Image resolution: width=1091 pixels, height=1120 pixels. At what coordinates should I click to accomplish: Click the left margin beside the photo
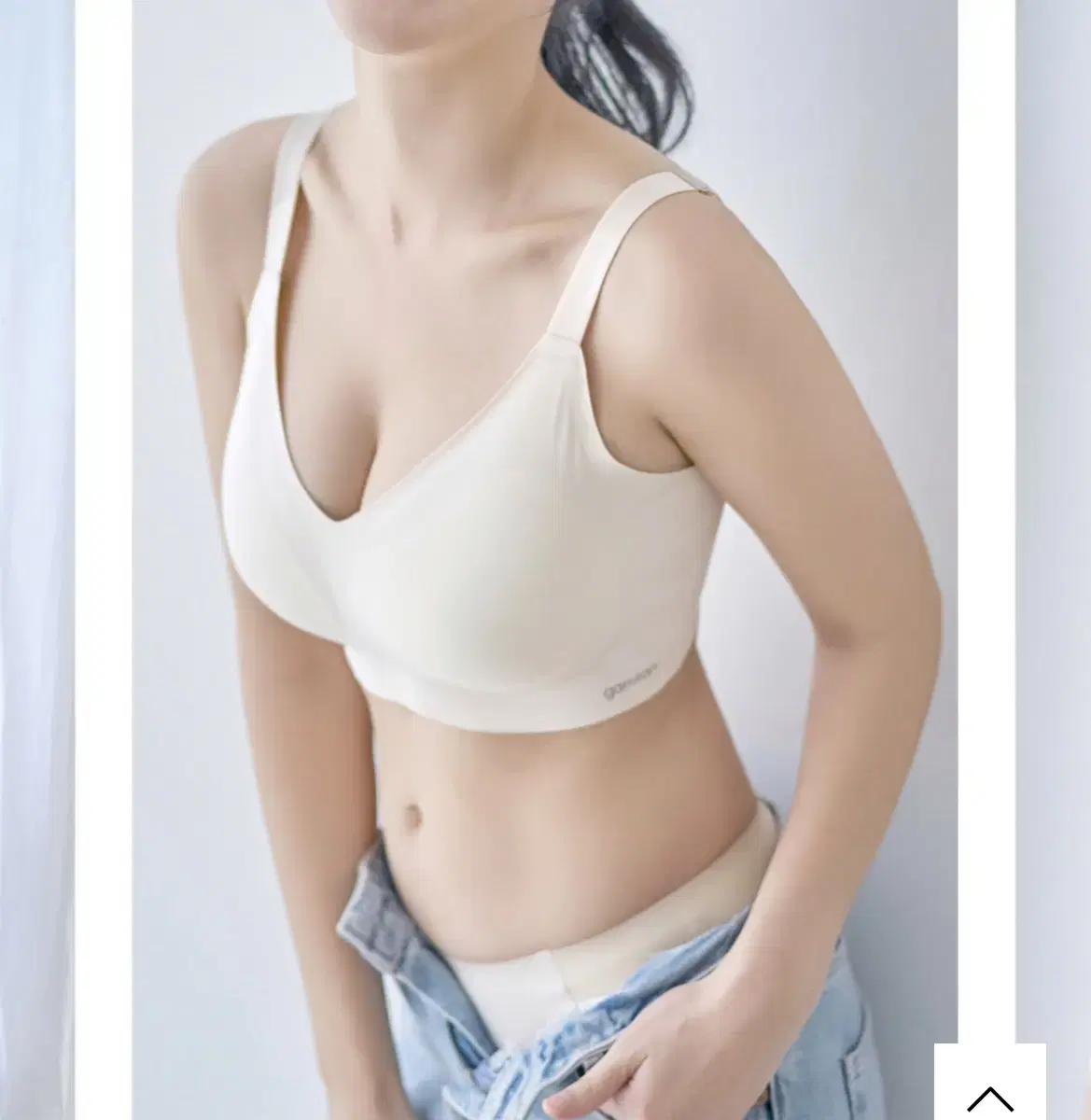(56, 560)
